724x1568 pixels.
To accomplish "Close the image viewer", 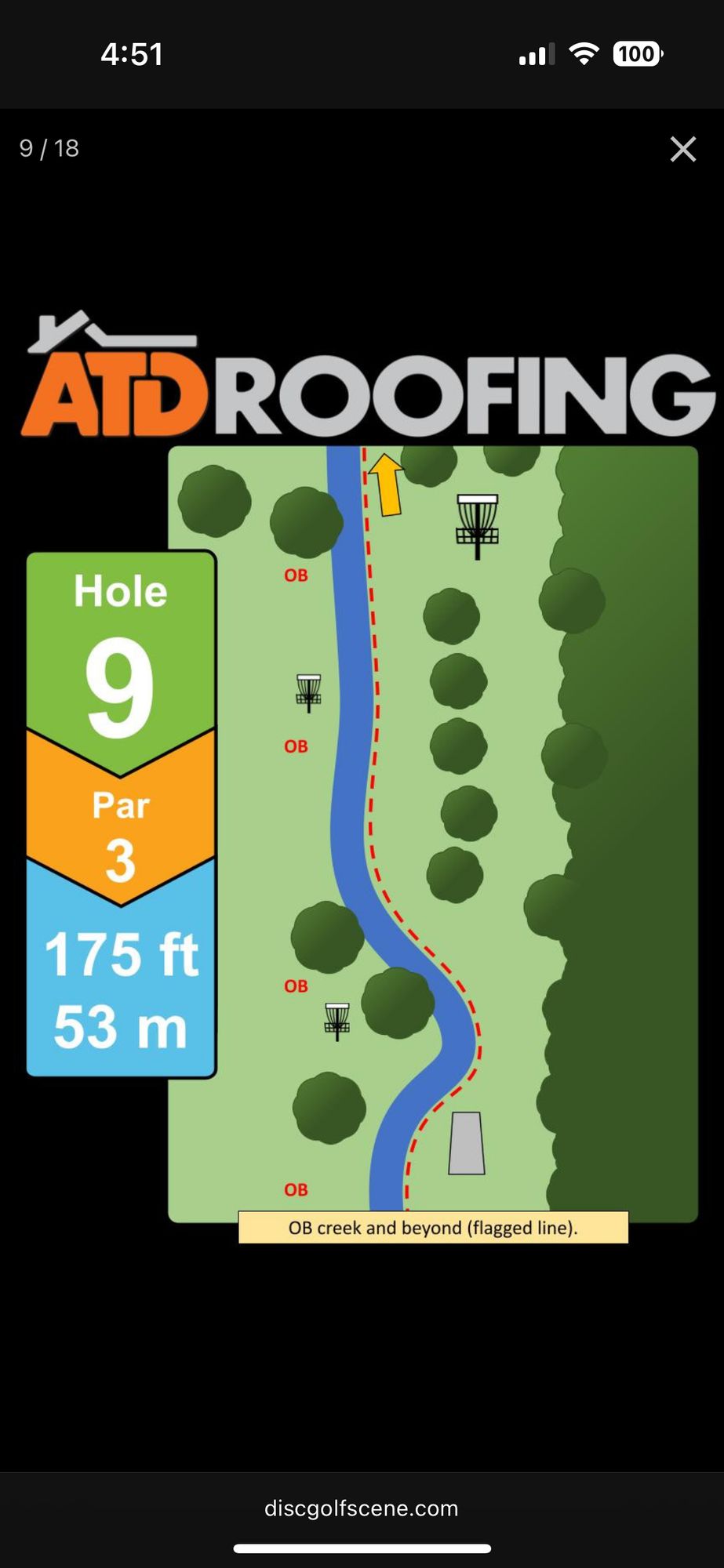I will click(682, 149).
